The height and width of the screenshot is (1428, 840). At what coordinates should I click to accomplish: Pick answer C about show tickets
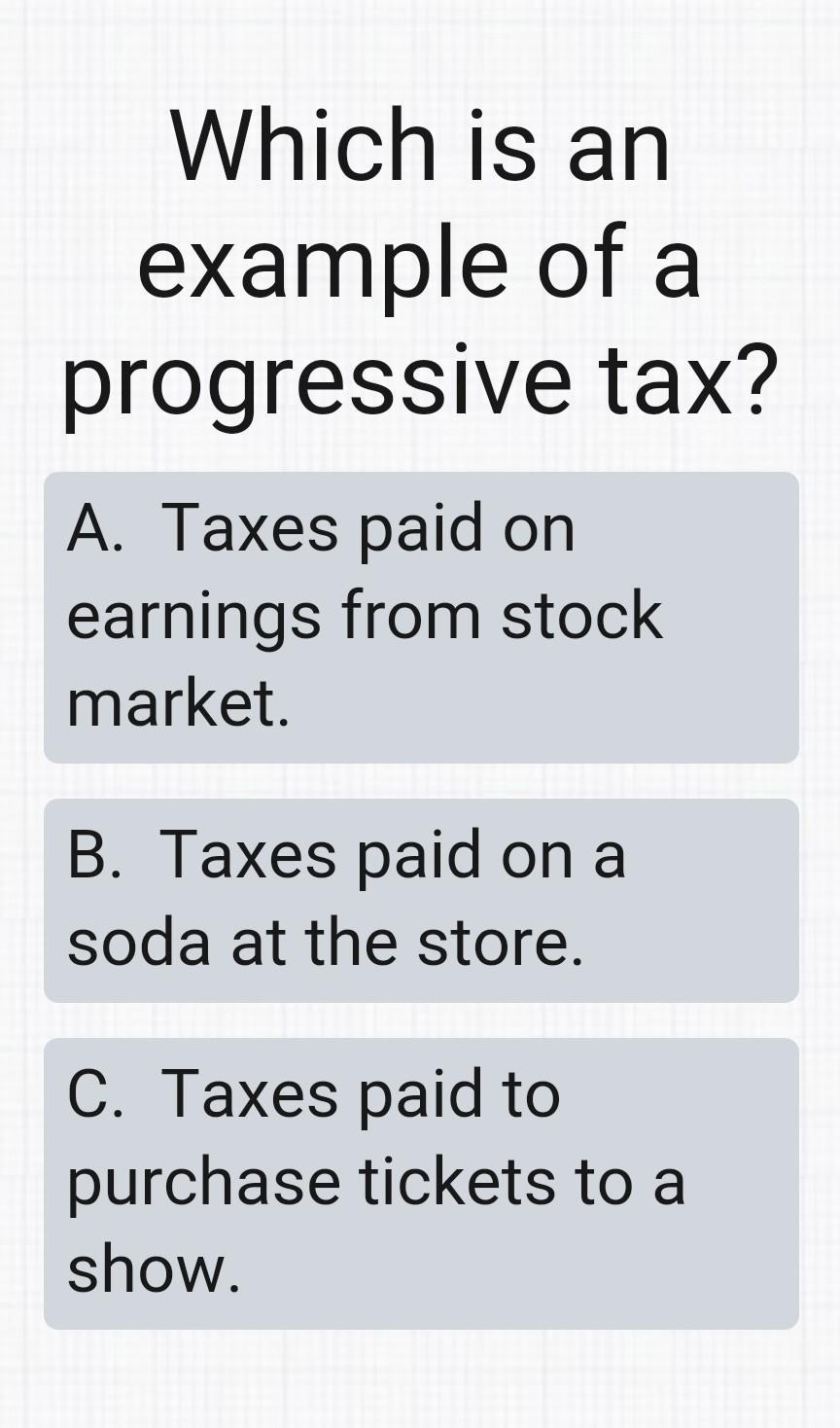tap(420, 1183)
